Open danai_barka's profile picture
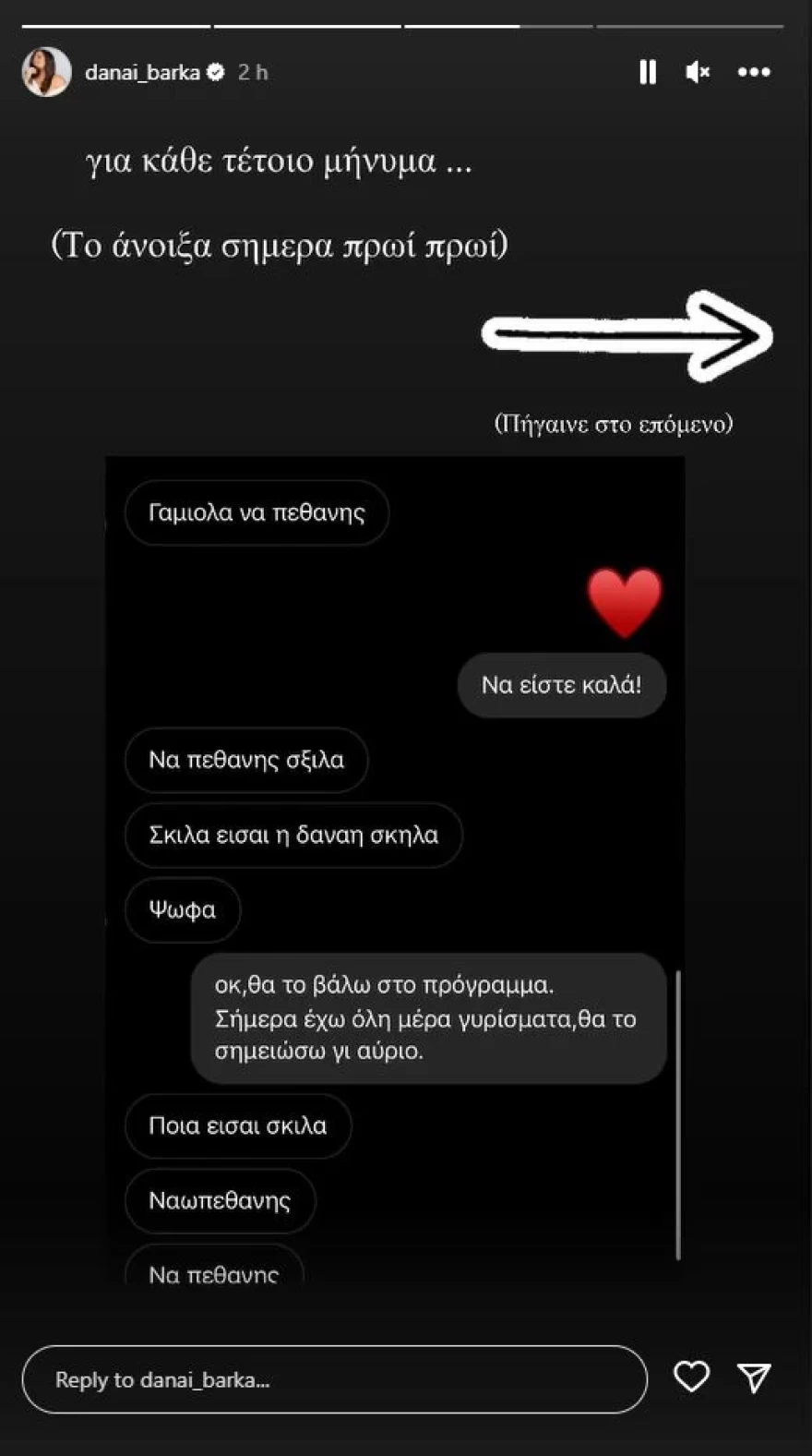This screenshot has height=1456, width=812. point(46,71)
